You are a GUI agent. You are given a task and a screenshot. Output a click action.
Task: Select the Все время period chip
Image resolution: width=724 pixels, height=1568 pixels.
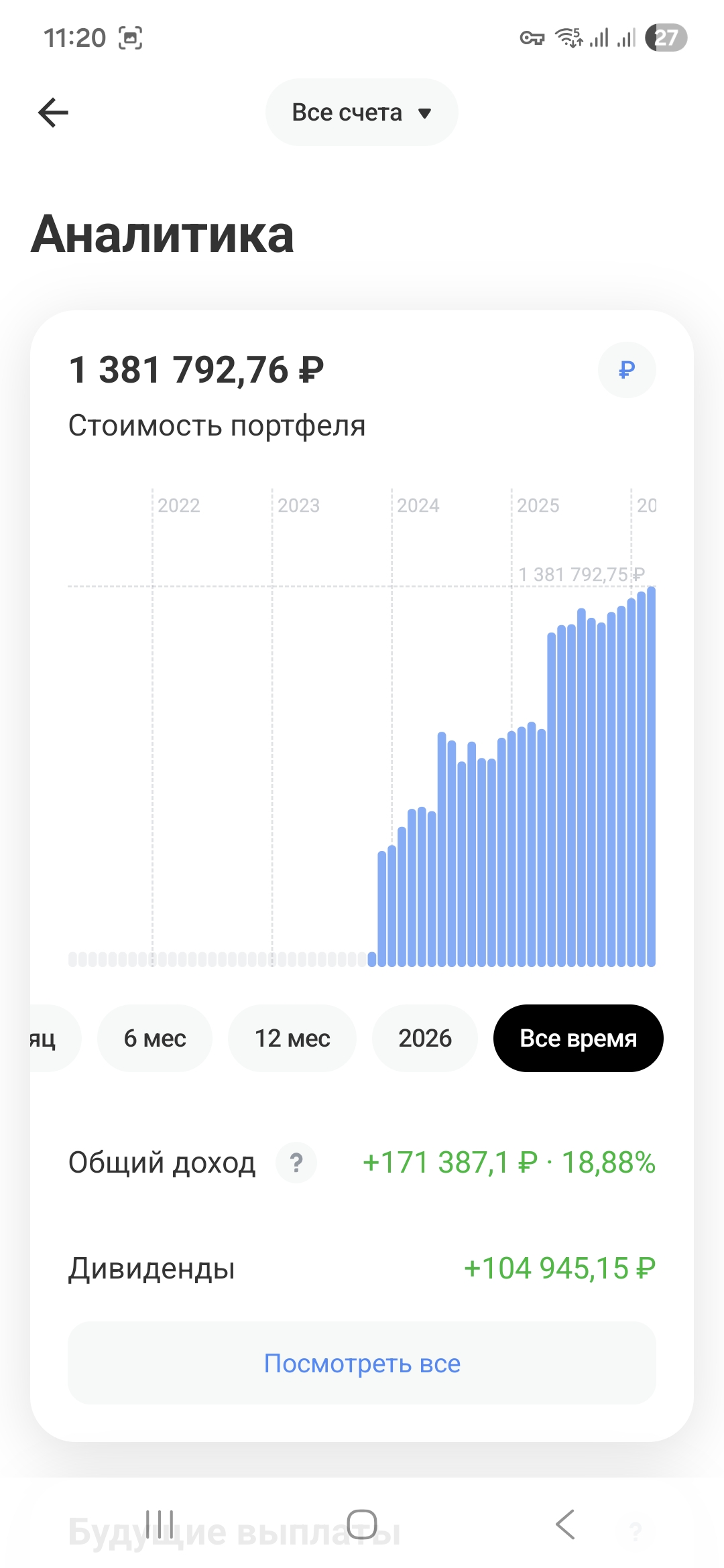[x=579, y=1038]
